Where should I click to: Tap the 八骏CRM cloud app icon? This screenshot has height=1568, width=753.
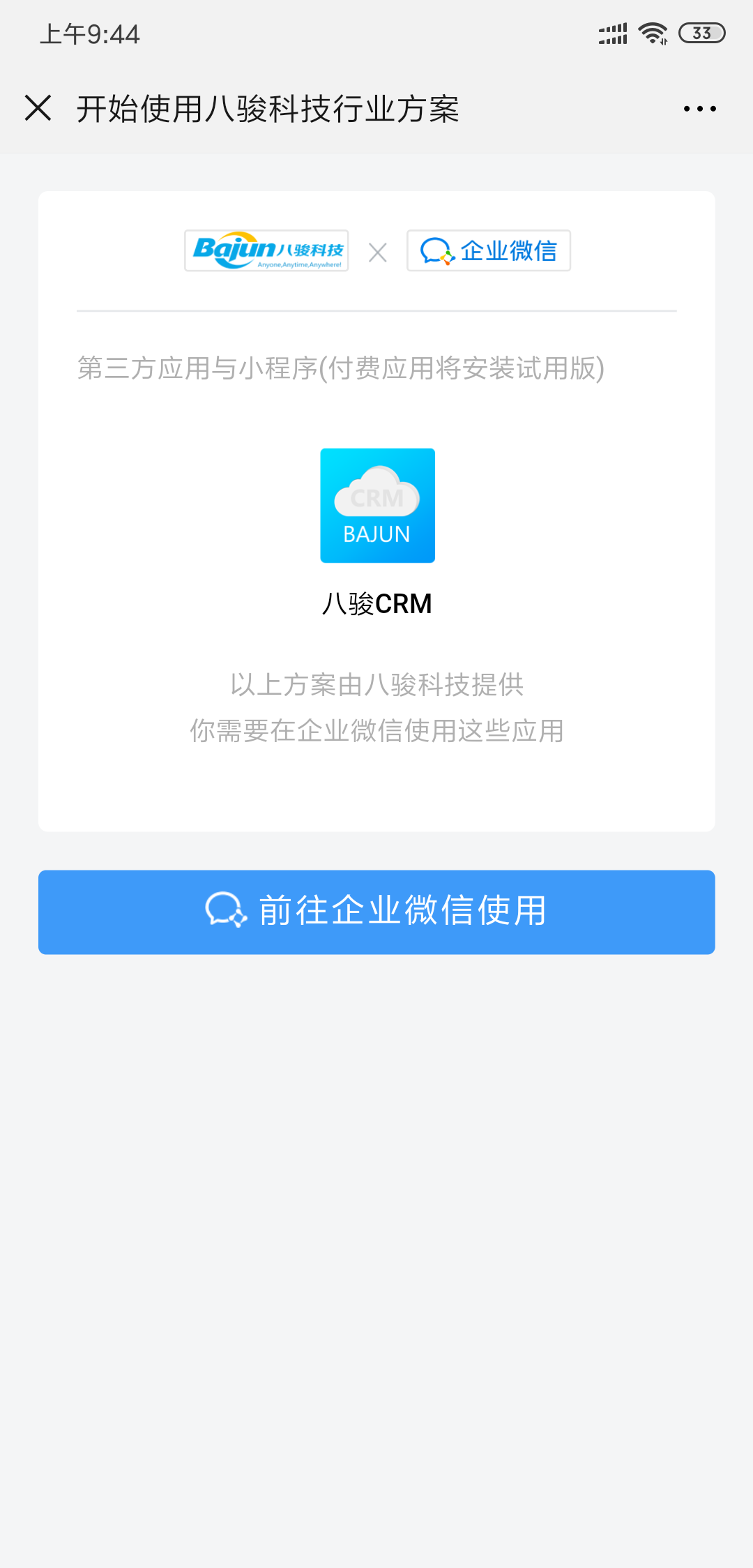376,506
